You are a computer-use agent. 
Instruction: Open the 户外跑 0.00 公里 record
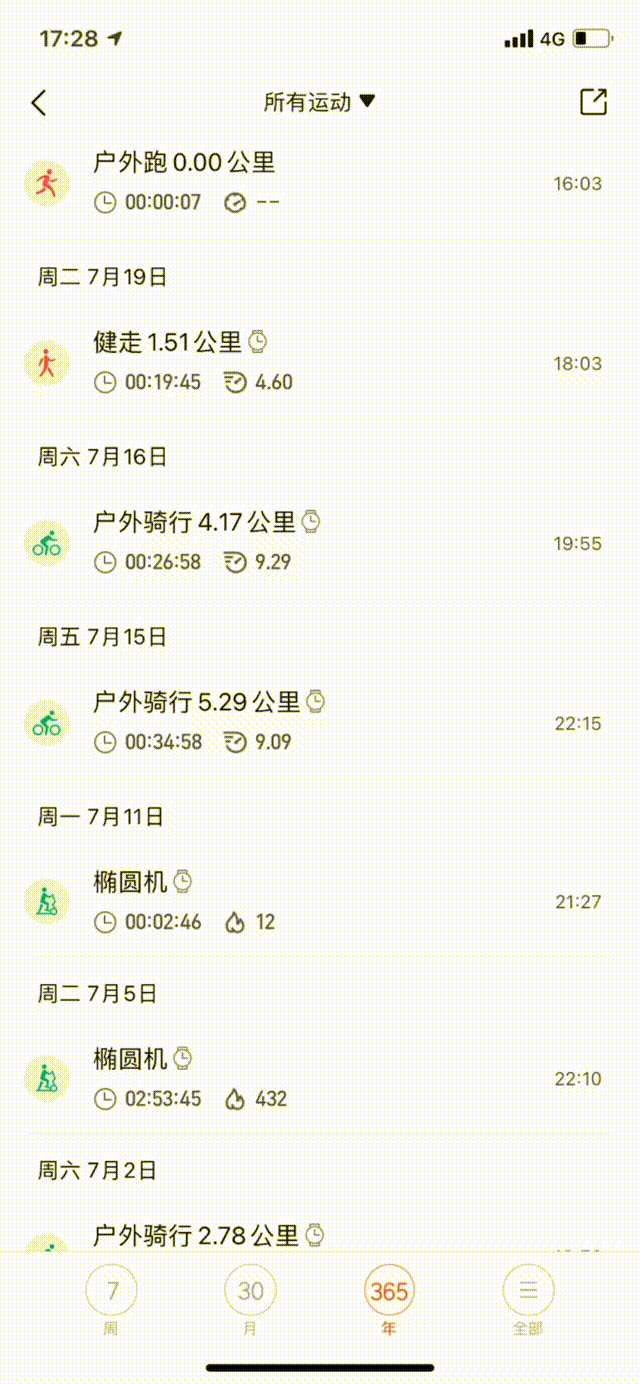[x=320, y=182]
